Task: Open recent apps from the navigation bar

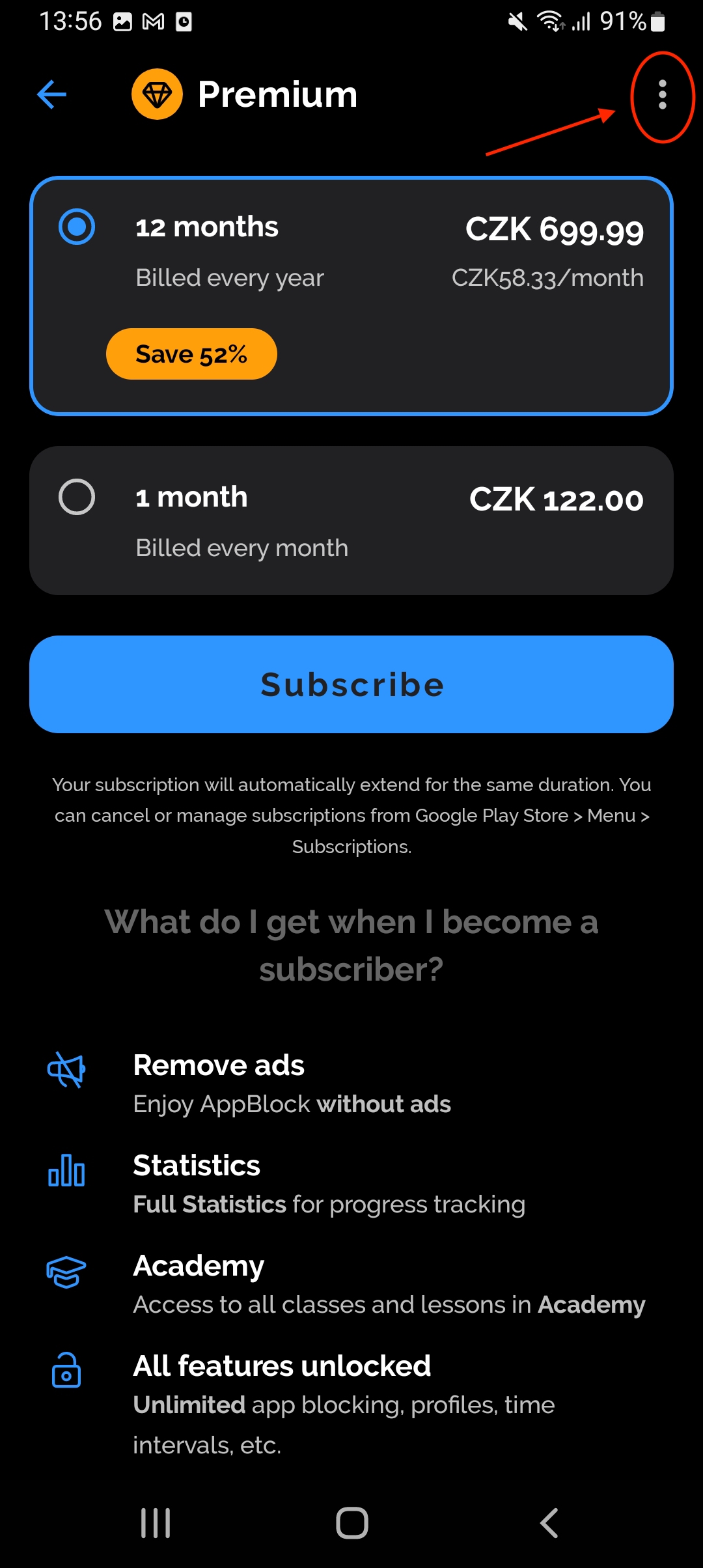Action: [x=156, y=1523]
